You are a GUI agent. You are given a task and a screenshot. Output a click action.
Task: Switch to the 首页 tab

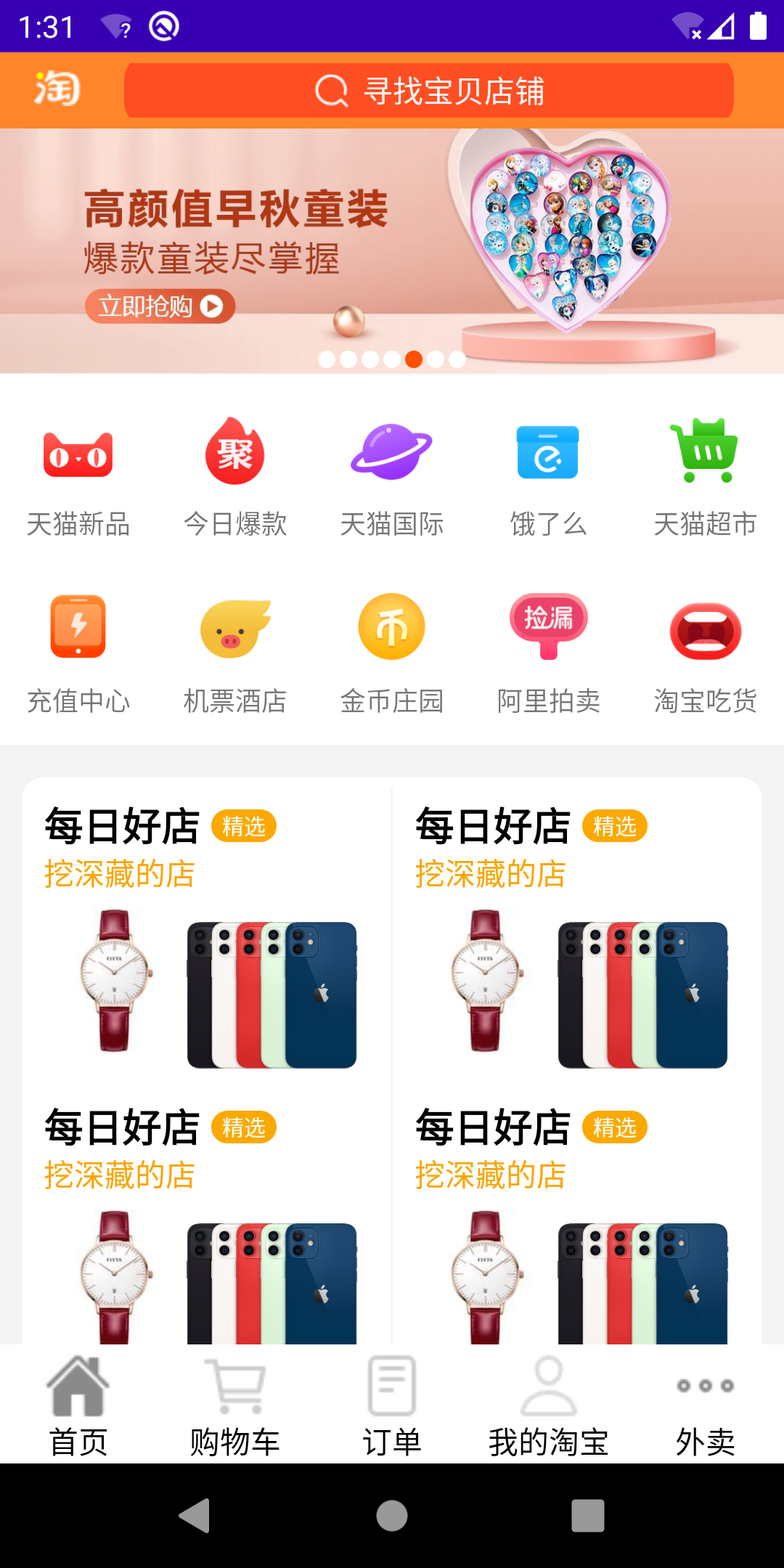point(78,1405)
